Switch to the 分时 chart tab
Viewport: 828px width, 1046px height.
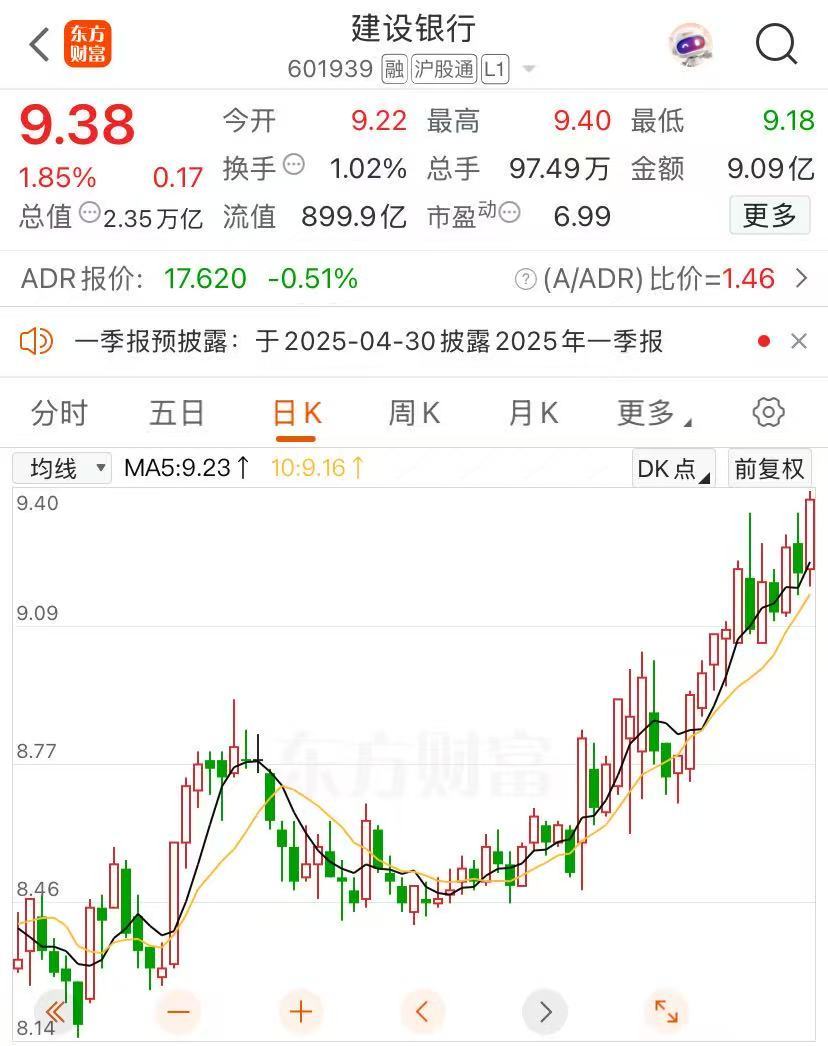click(x=59, y=413)
